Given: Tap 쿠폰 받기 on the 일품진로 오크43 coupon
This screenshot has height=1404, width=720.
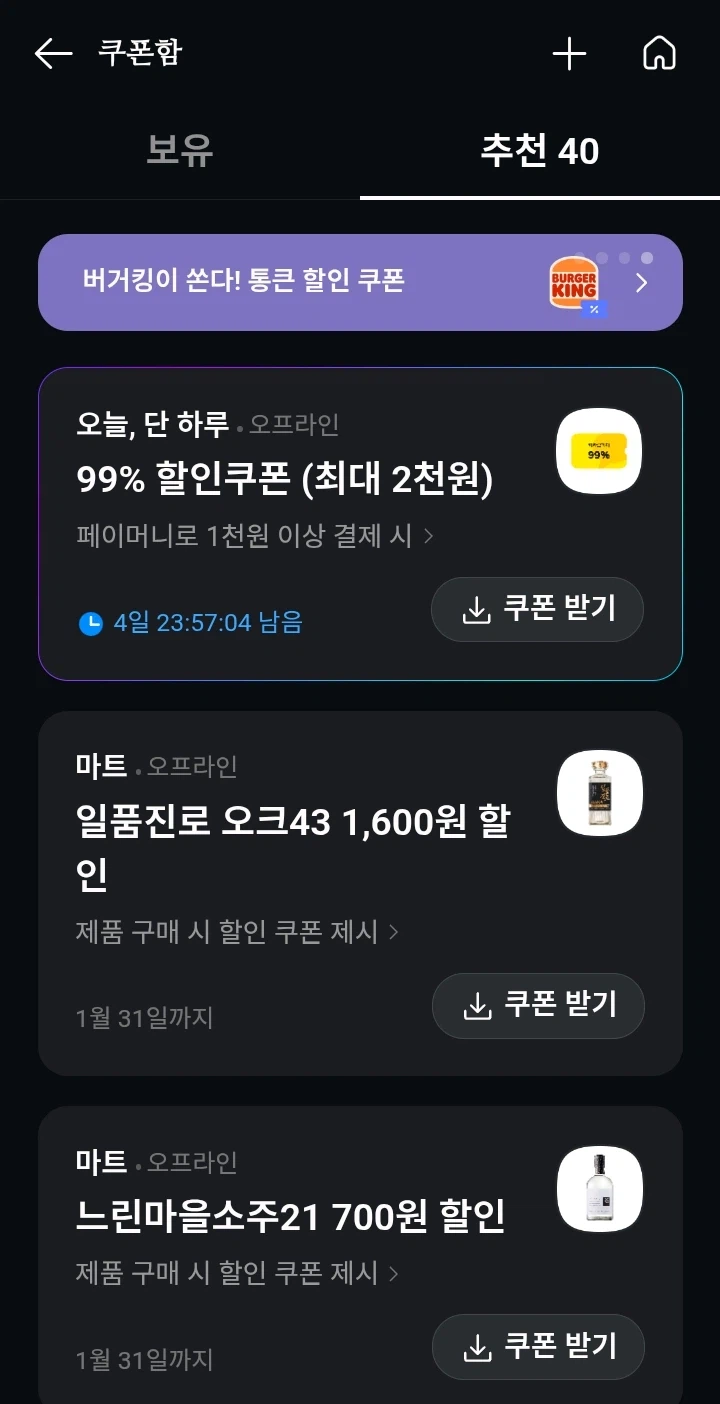Looking at the screenshot, I should tap(538, 1006).
